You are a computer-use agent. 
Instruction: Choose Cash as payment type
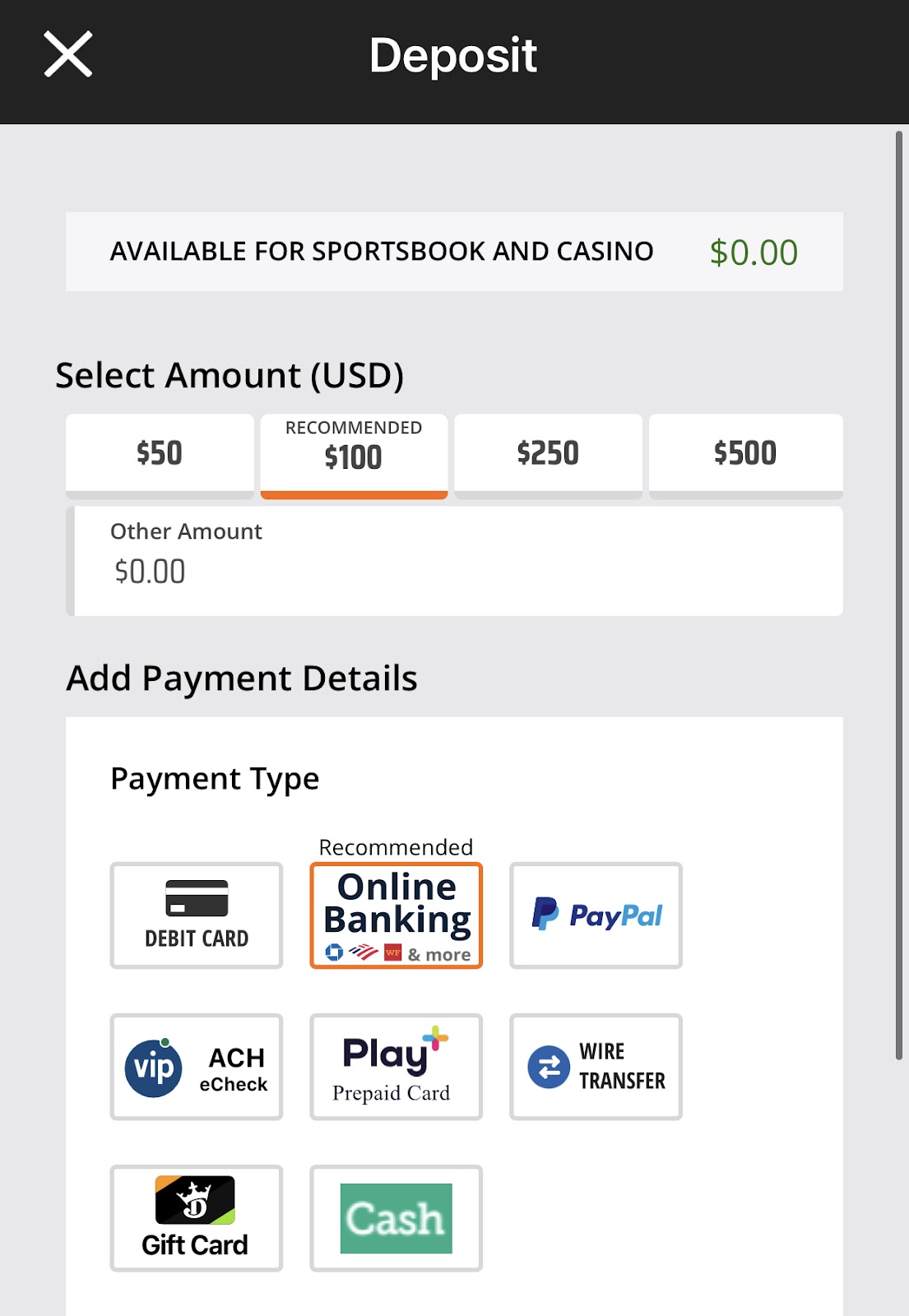(396, 1218)
